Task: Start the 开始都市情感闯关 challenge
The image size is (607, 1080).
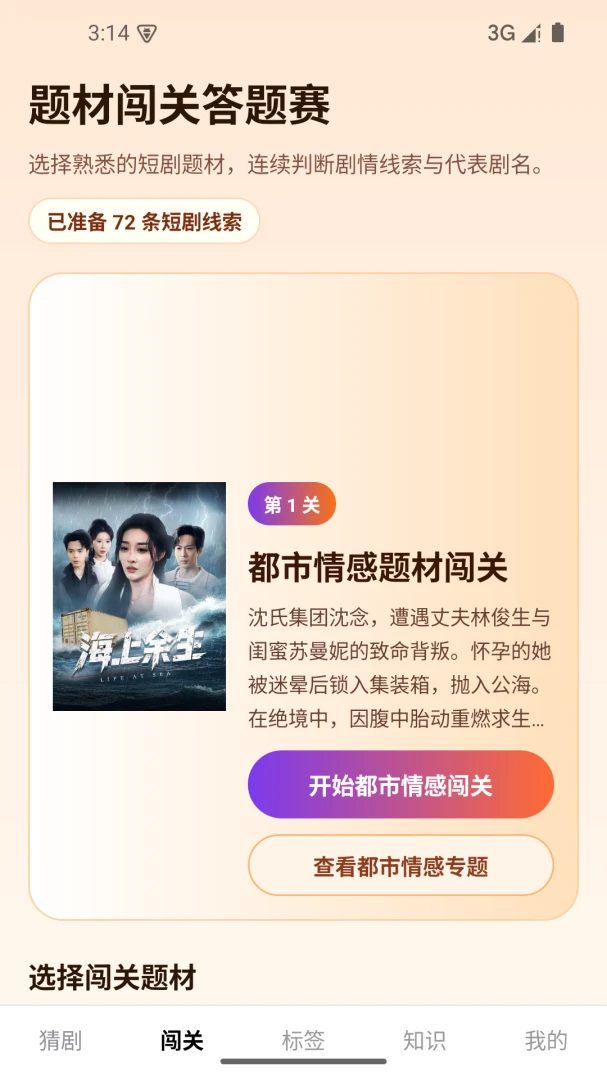Action: click(400, 785)
